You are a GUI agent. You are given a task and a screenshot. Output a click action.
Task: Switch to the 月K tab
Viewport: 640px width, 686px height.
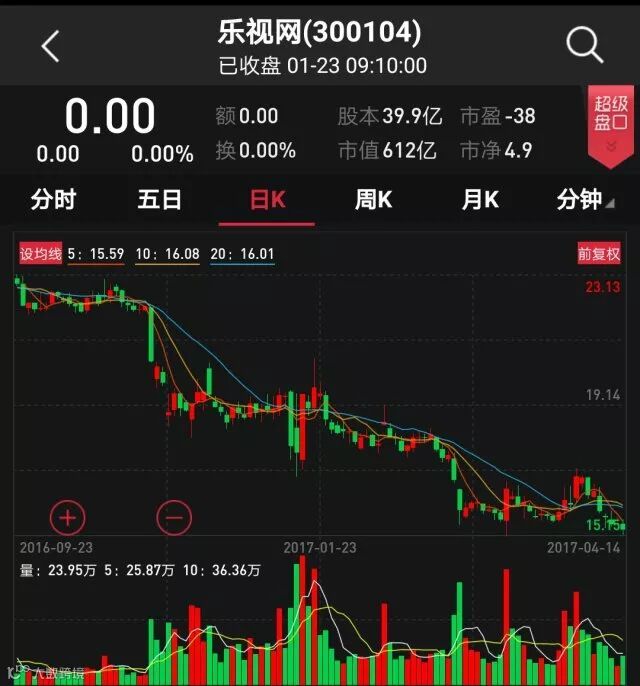click(x=480, y=200)
